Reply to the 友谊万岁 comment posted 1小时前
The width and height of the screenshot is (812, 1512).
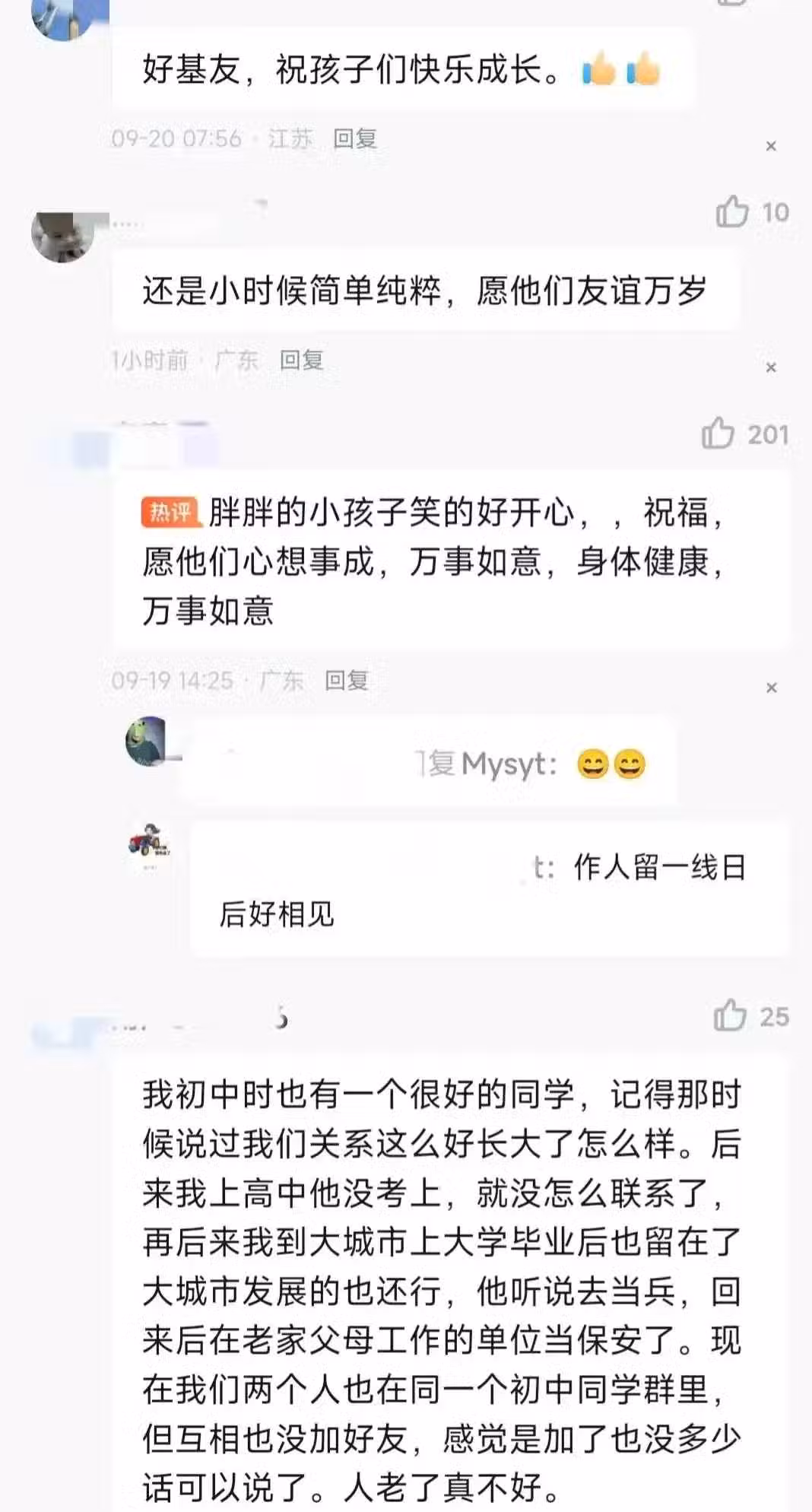302,360
